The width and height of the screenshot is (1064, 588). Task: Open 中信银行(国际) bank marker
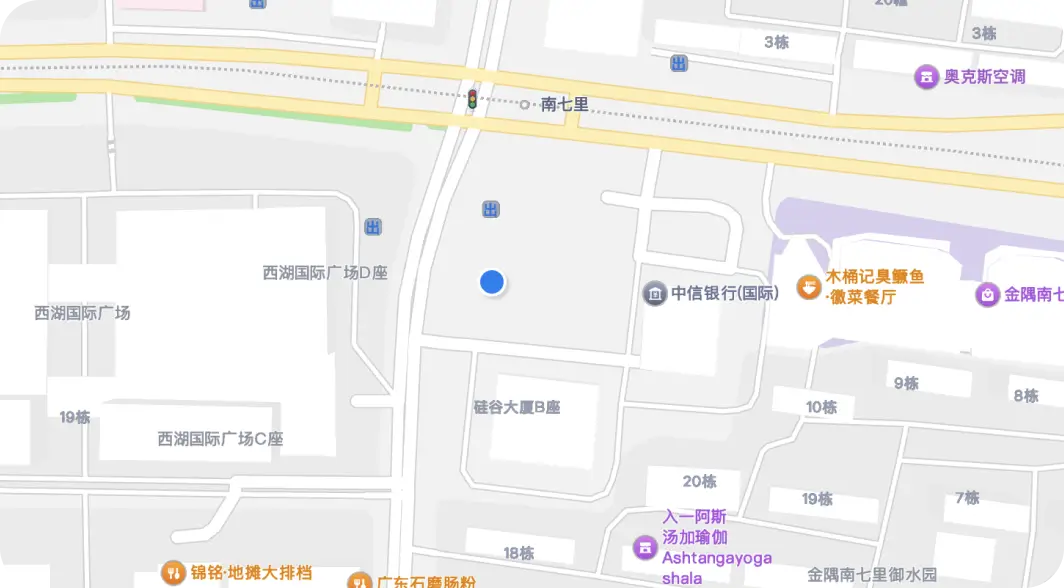pyautogui.click(x=654, y=293)
